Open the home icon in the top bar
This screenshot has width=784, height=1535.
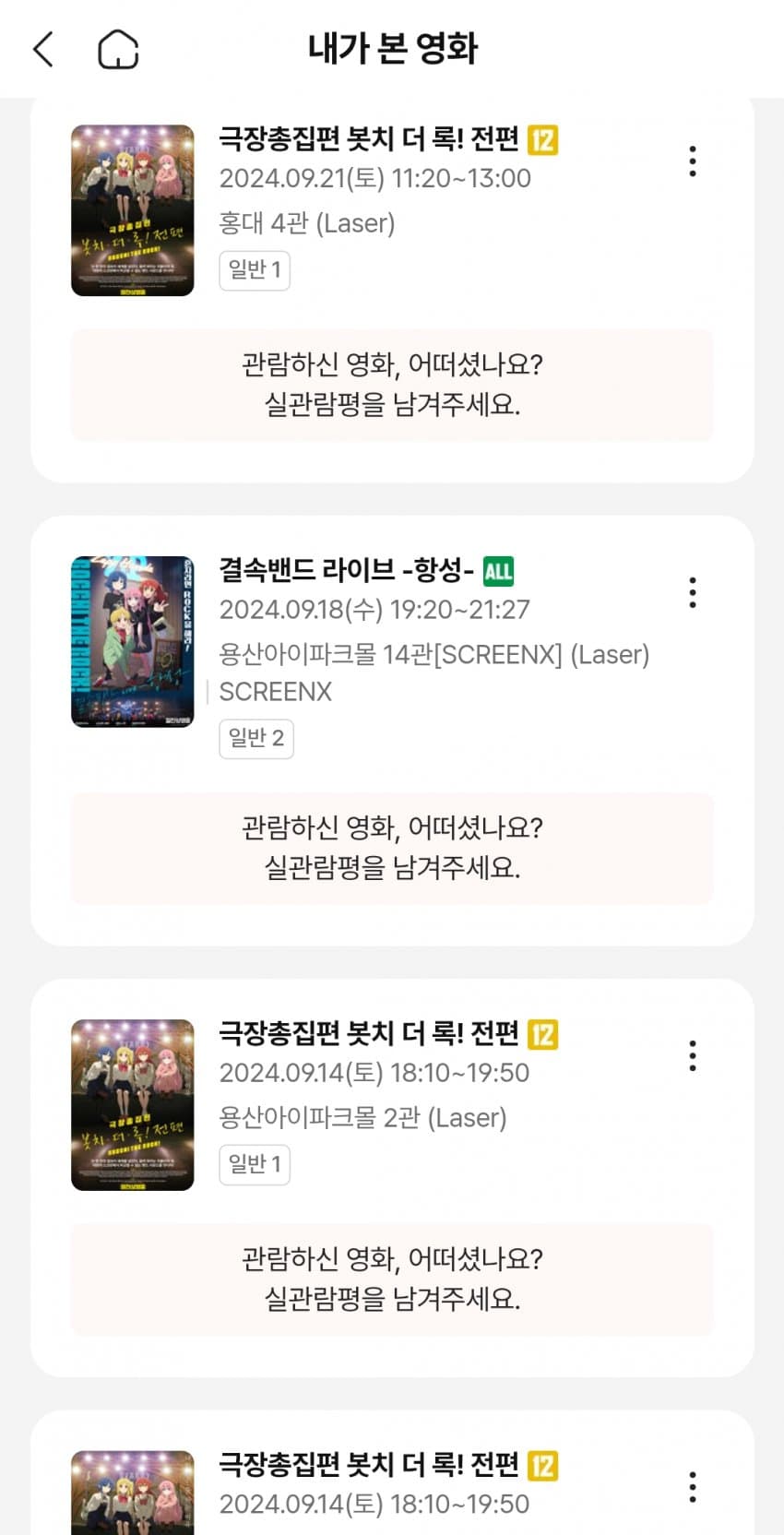pyautogui.click(x=118, y=49)
